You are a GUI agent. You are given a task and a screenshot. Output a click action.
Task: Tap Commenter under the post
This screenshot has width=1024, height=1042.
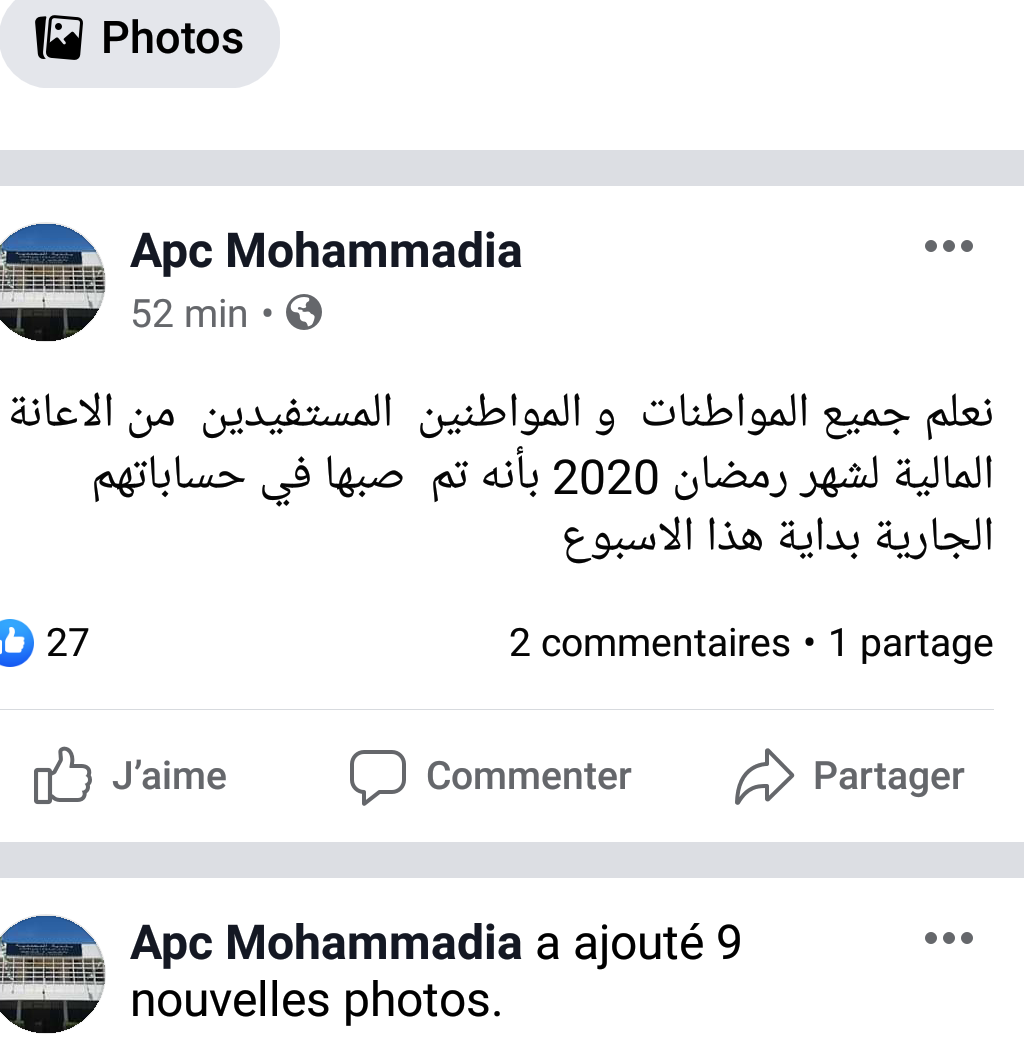[490, 776]
